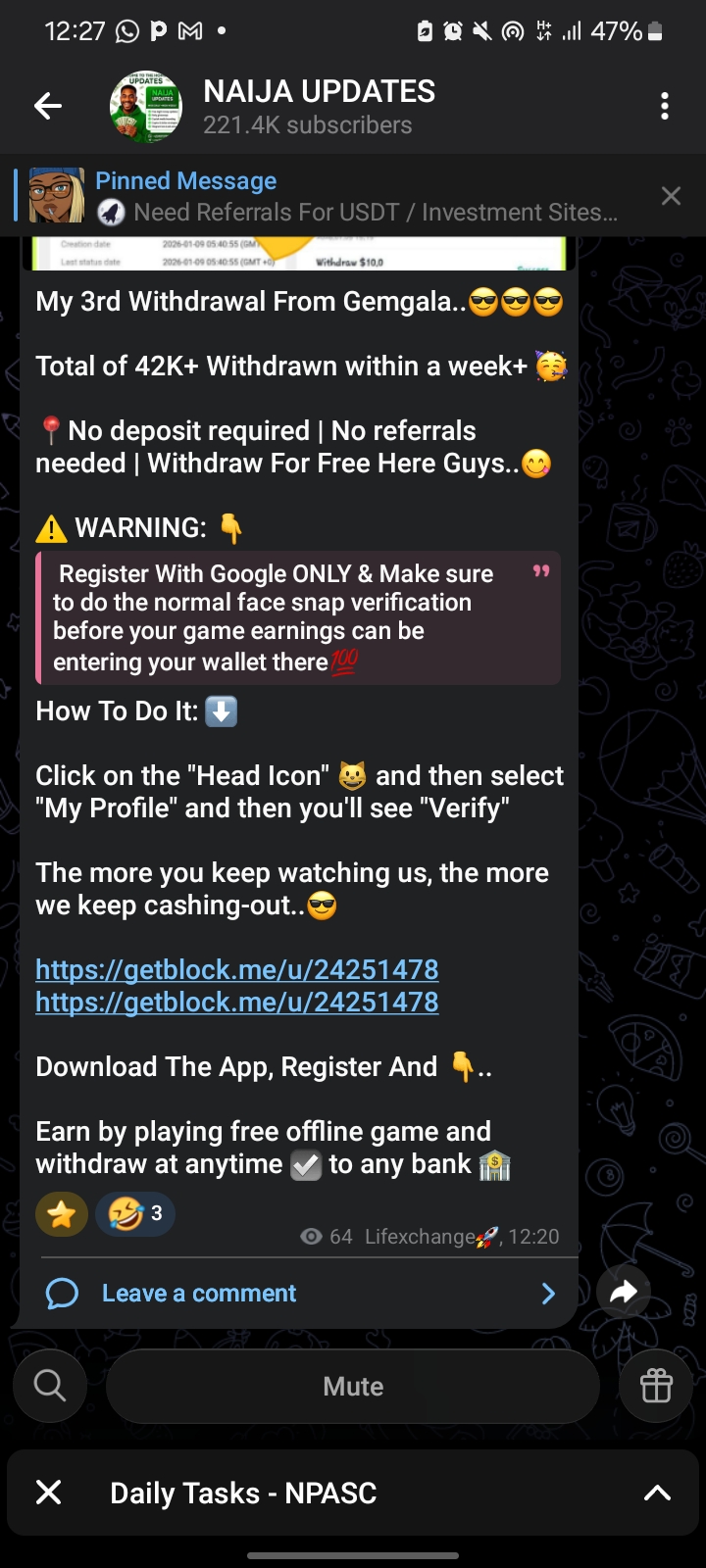Search within the channel
This screenshot has width=706, height=1568.
click(x=50, y=1386)
